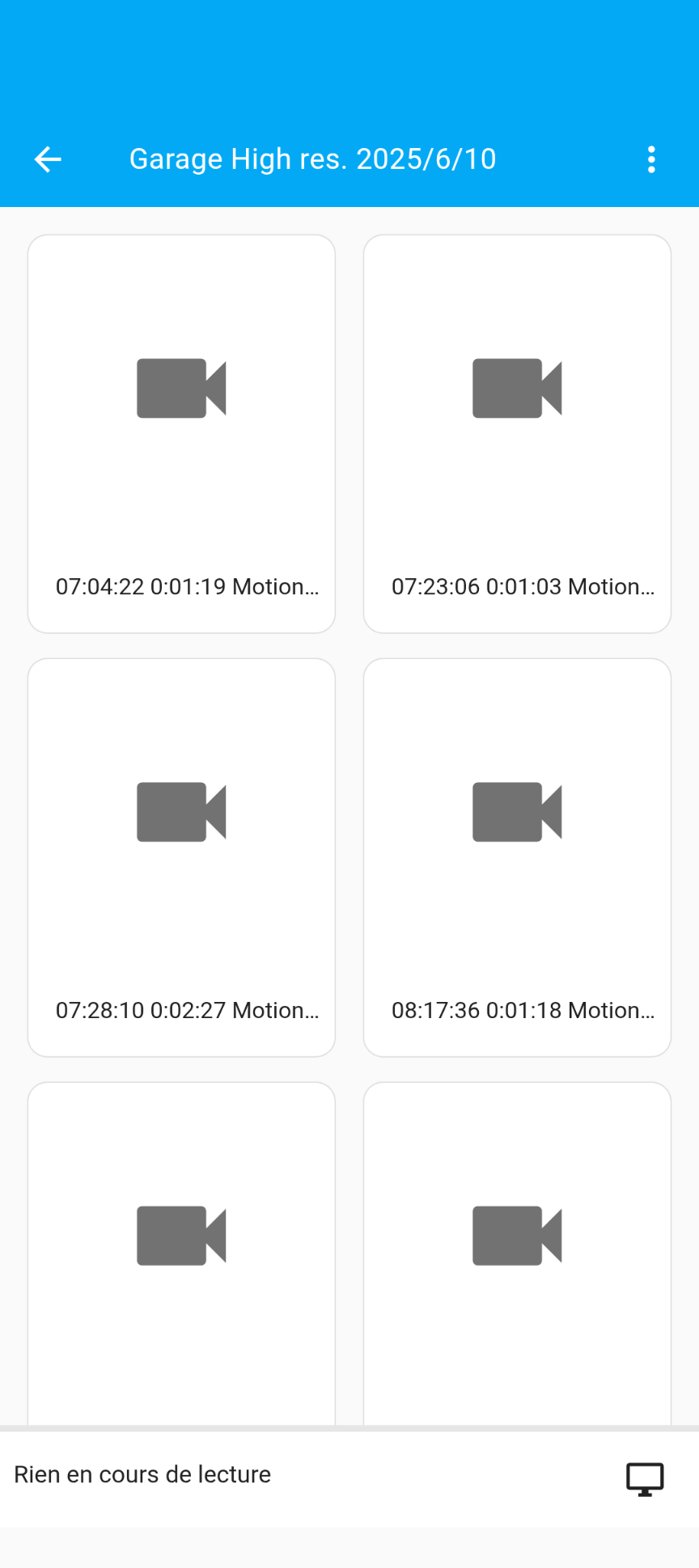Play the 07:23:06 motion clip
This screenshot has height=1568, width=699.
[517, 433]
